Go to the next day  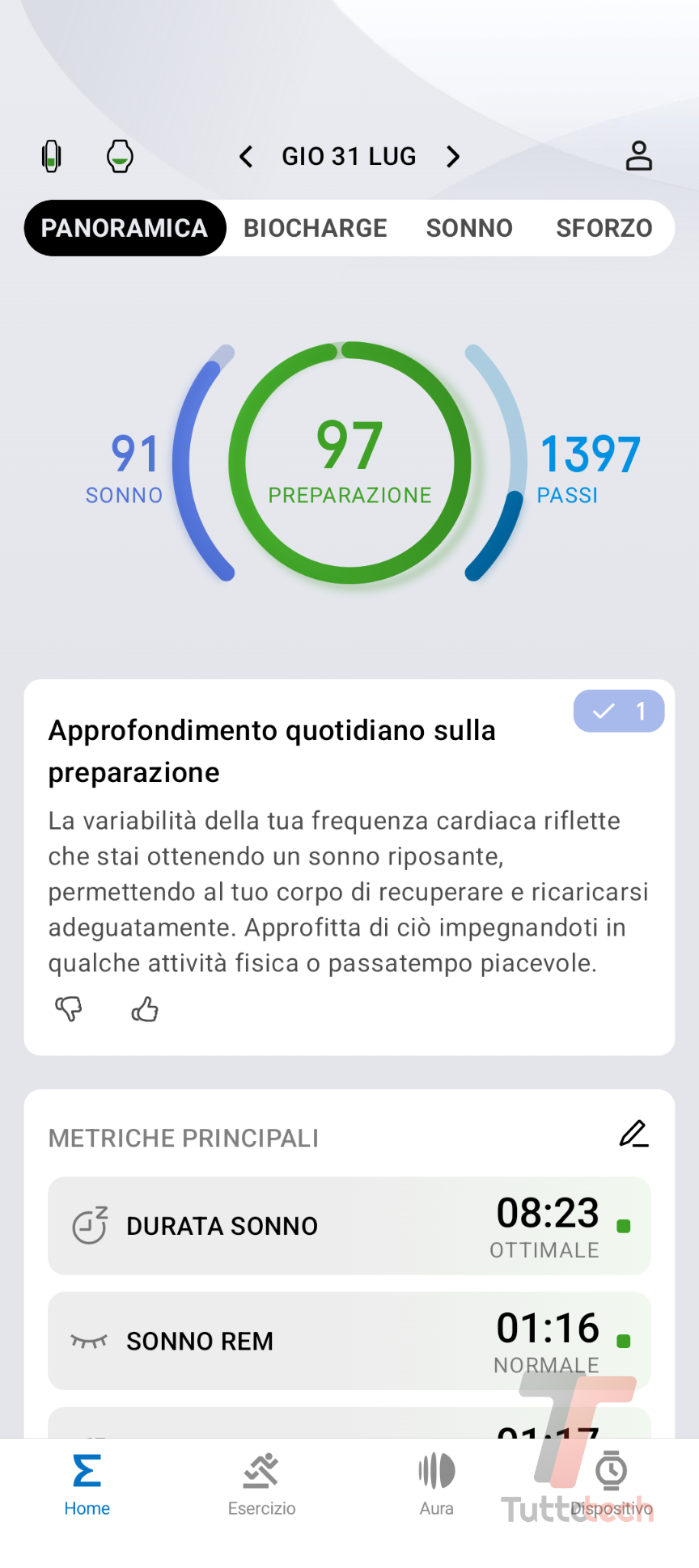point(453,156)
